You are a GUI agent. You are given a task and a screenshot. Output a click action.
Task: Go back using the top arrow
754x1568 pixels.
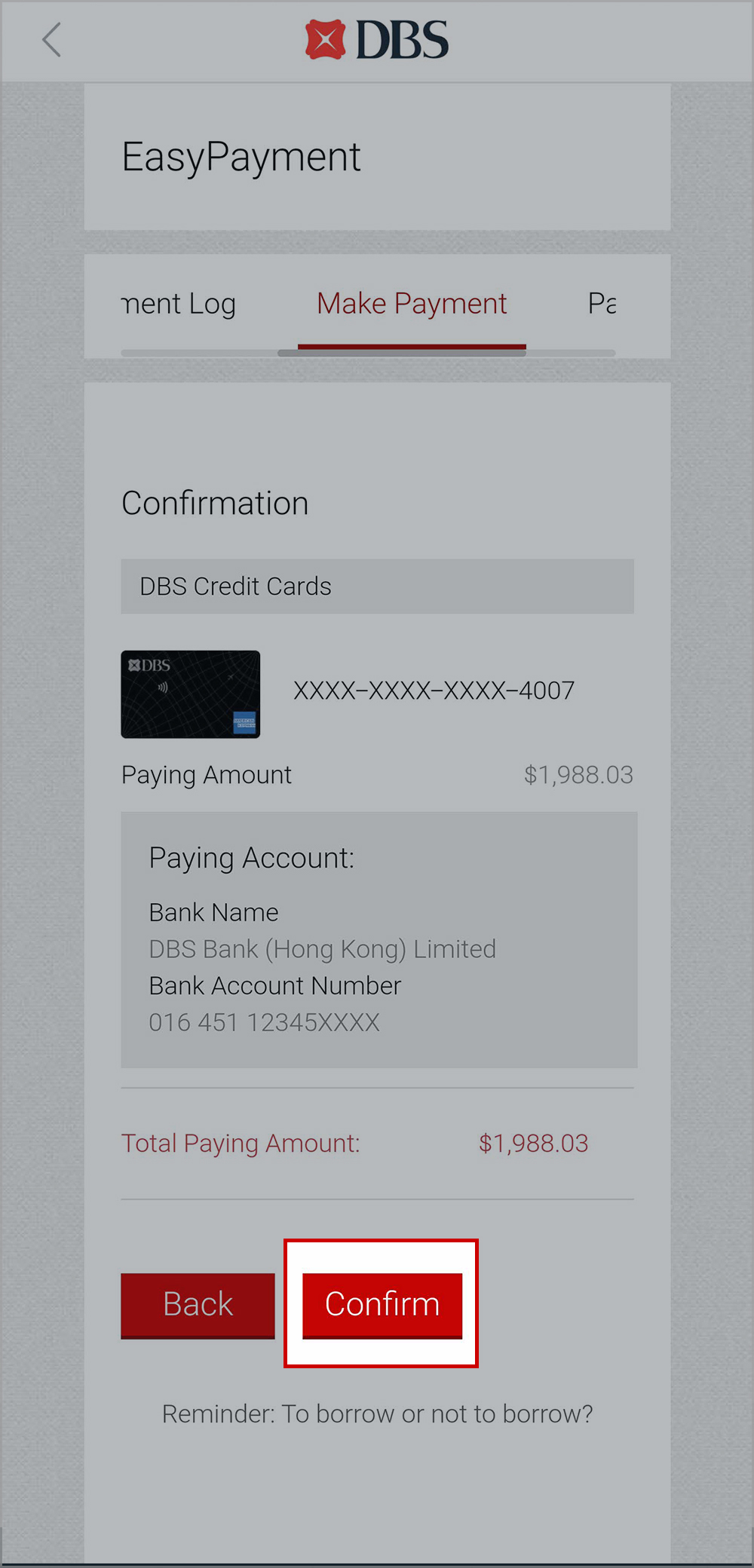(x=51, y=41)
